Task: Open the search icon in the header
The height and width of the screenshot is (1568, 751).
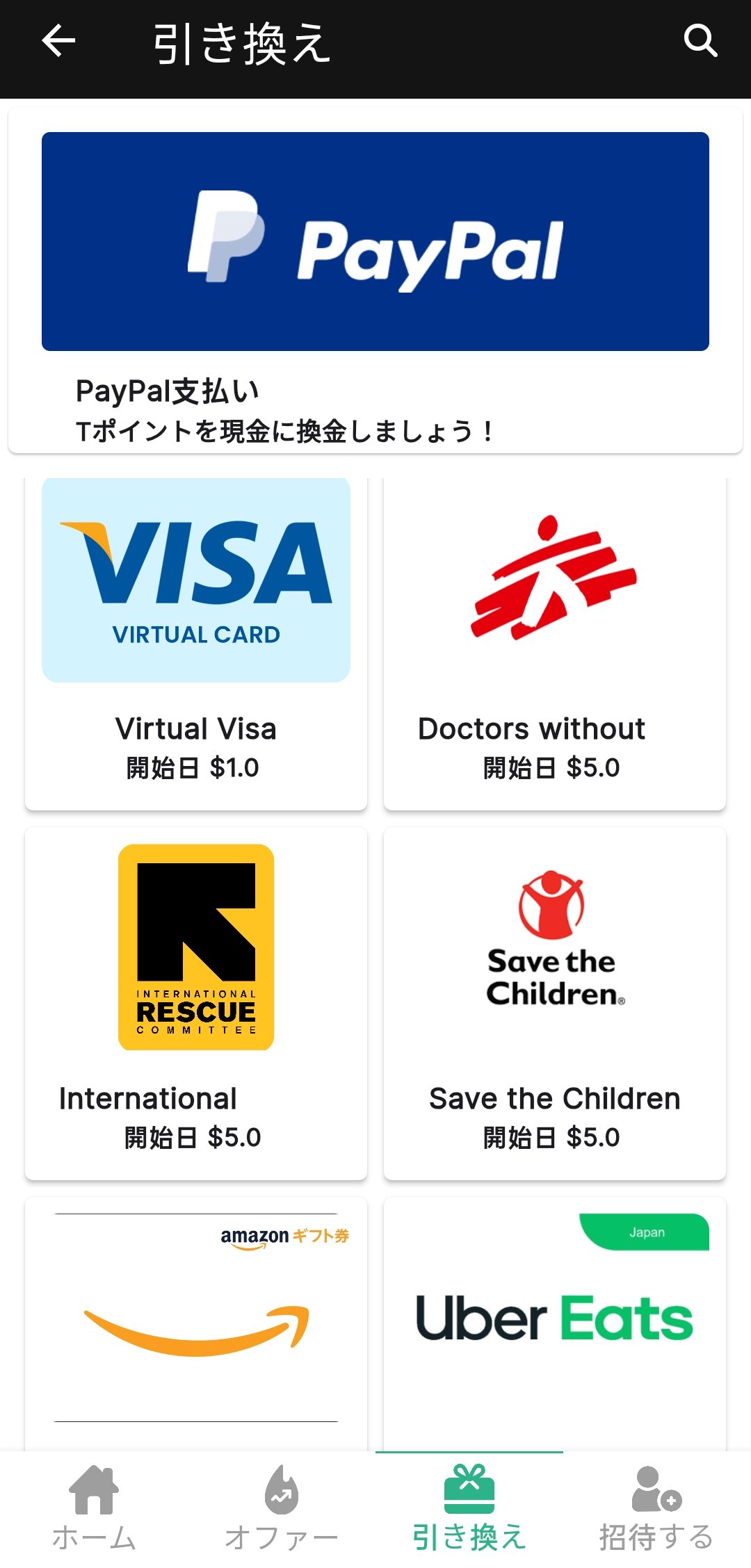Action: pos(700,41)
